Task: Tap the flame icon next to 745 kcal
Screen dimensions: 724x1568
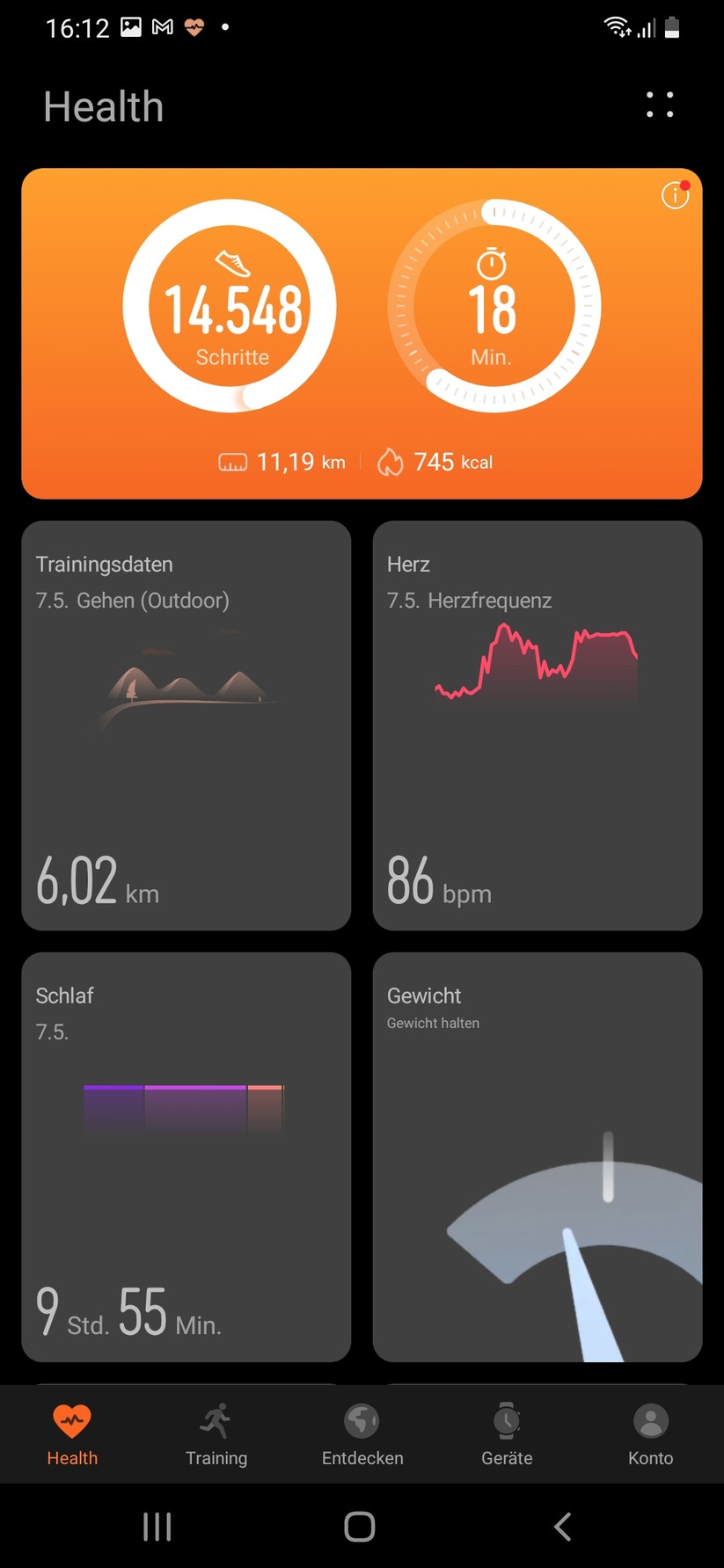Action: [x=391, y=461]
